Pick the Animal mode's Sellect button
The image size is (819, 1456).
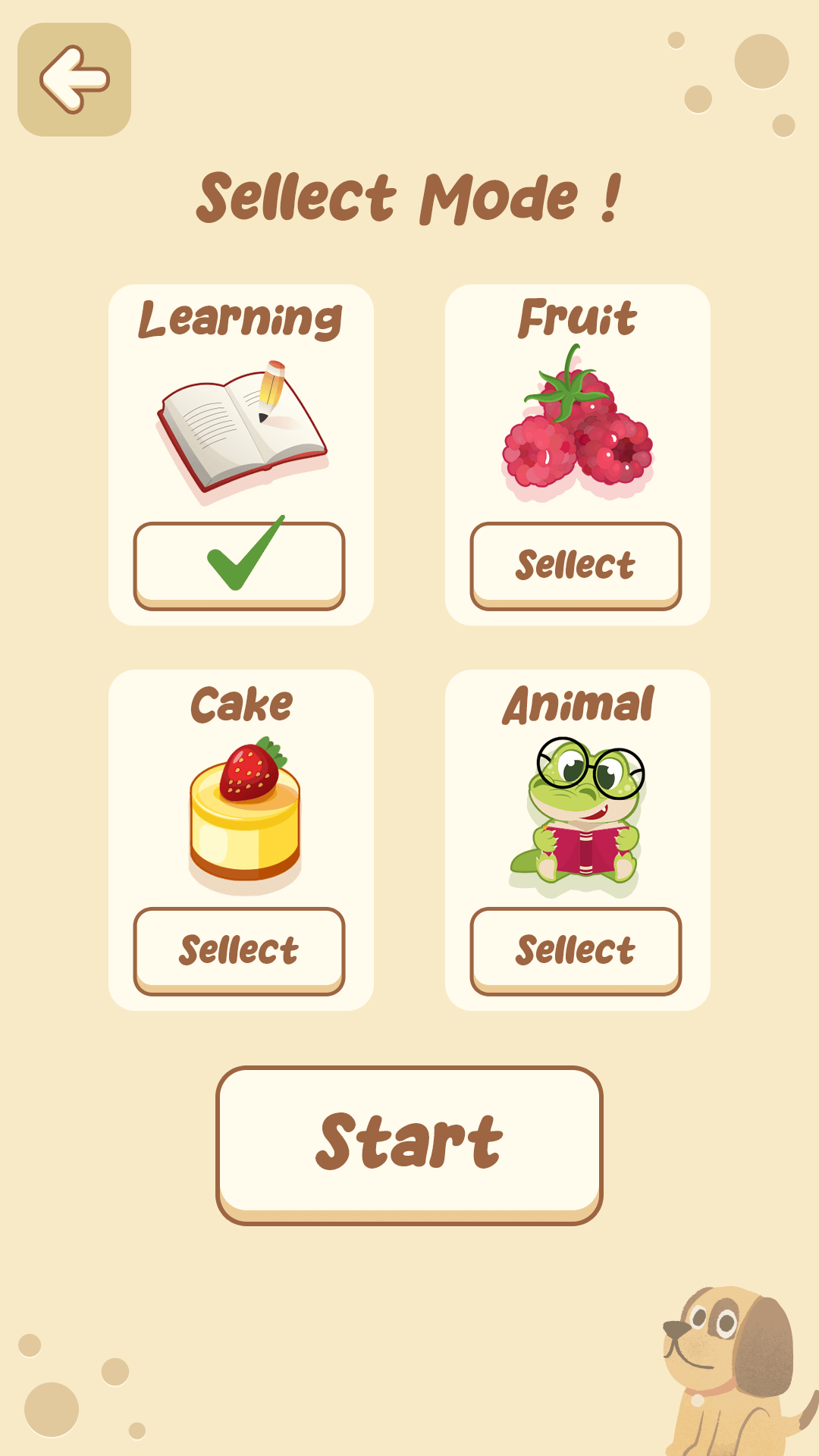tap(576, 949)
